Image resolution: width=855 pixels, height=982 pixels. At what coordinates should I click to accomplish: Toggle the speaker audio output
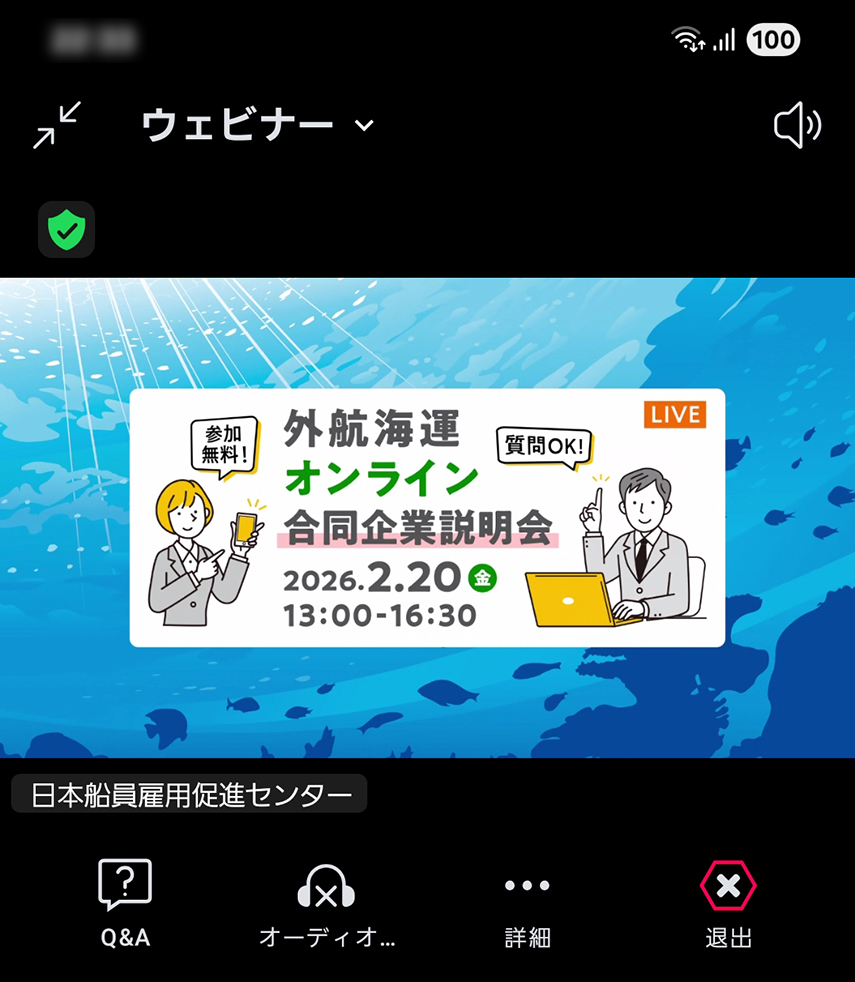coord(797,126)
